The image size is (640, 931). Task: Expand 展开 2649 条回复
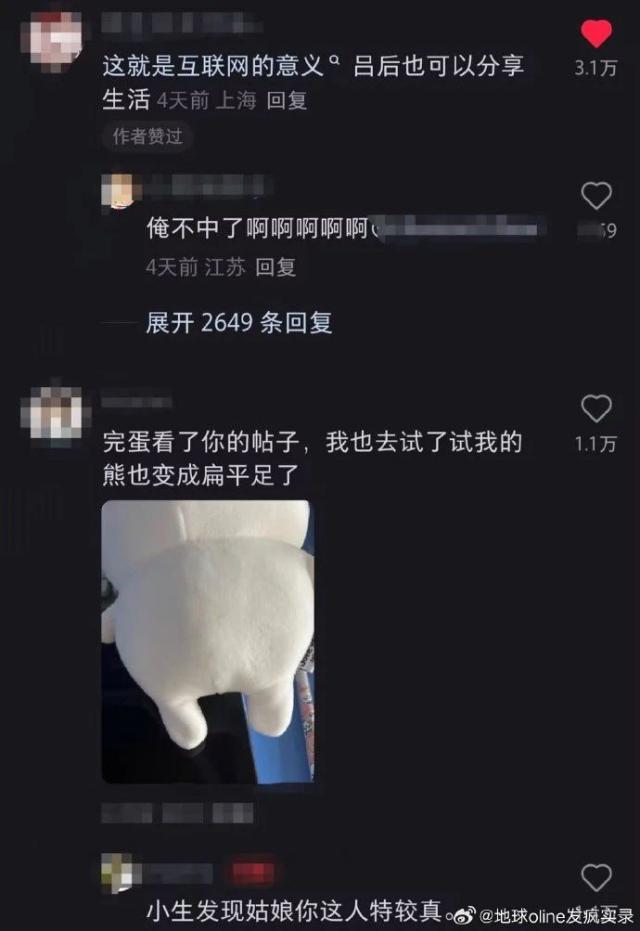[239, 322]
